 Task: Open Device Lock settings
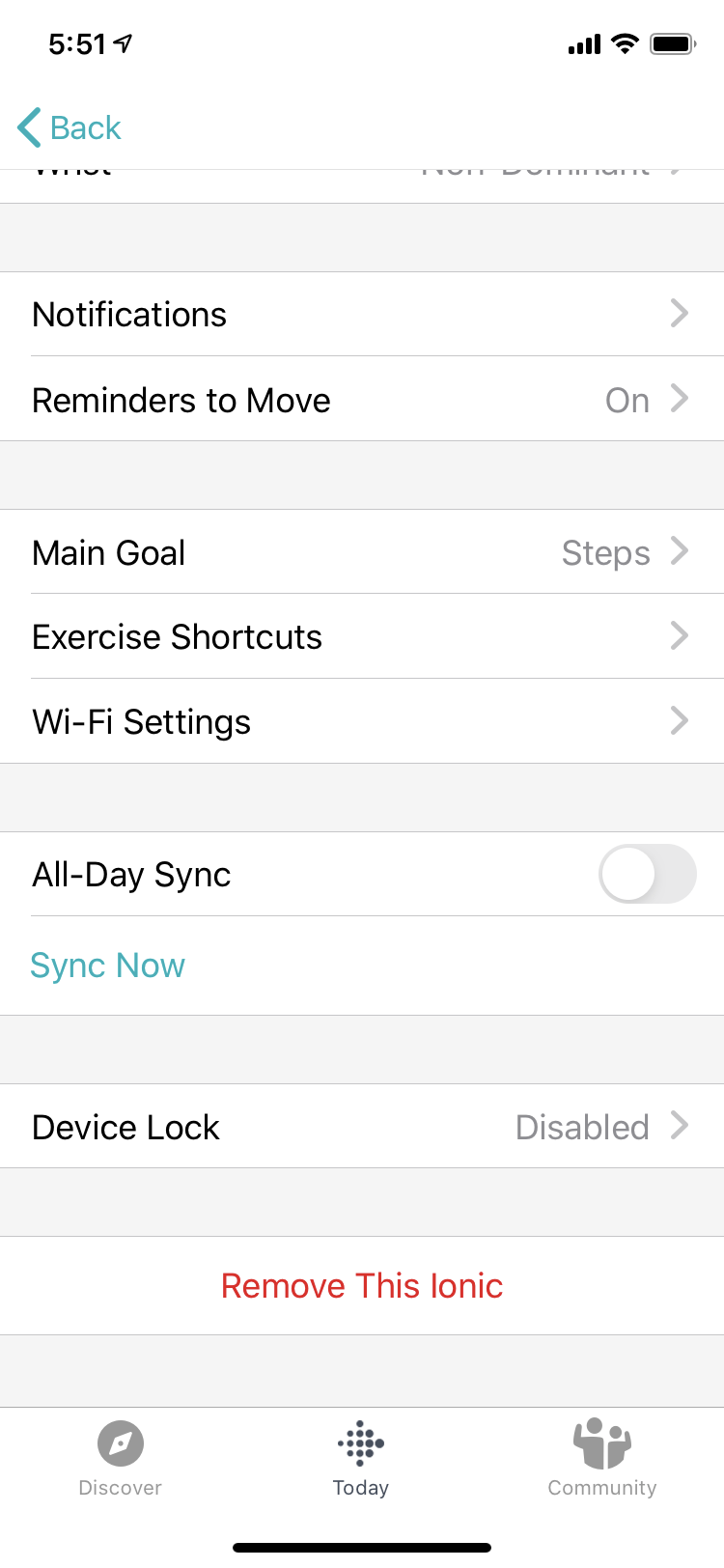[361, 1127]
